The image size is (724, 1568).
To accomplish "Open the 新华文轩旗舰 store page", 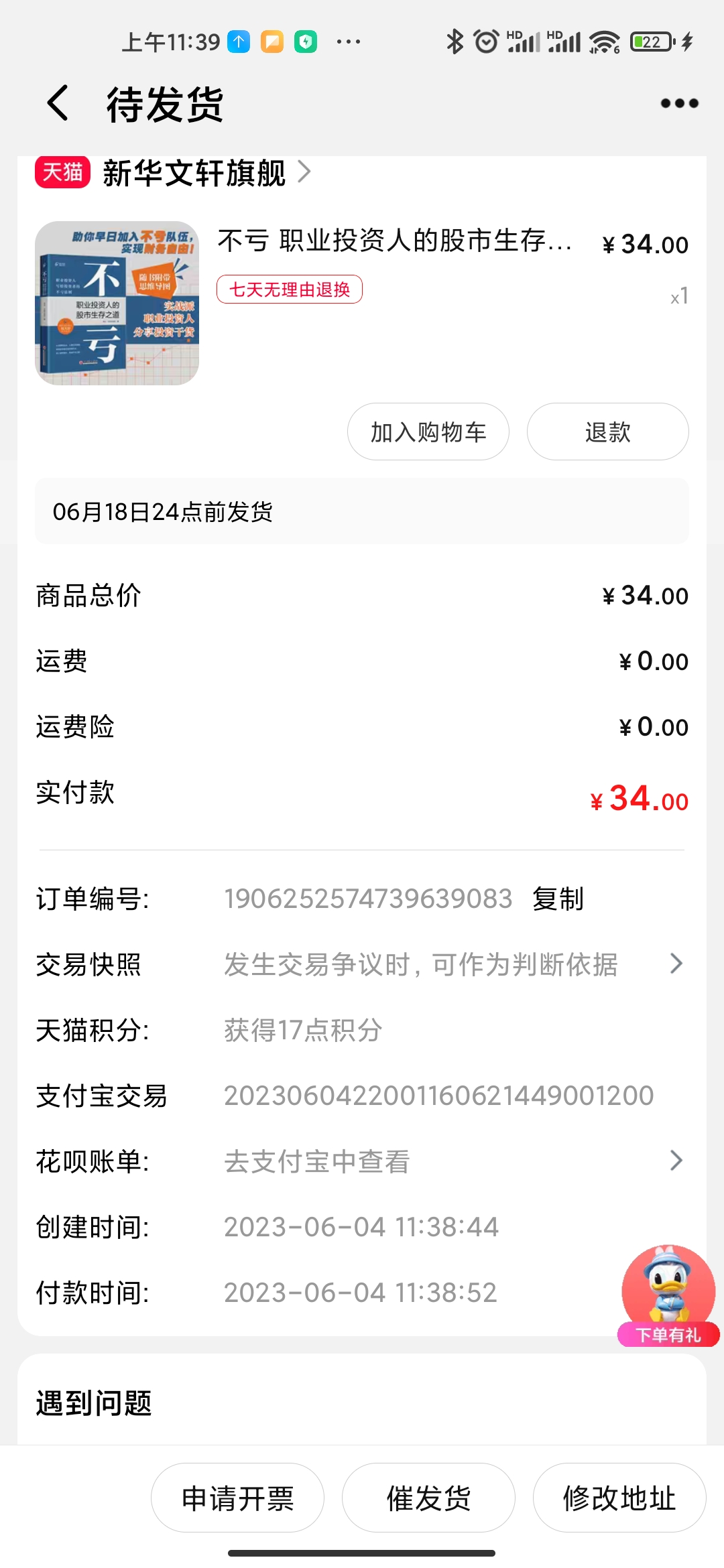I will [x=194, y=173].
